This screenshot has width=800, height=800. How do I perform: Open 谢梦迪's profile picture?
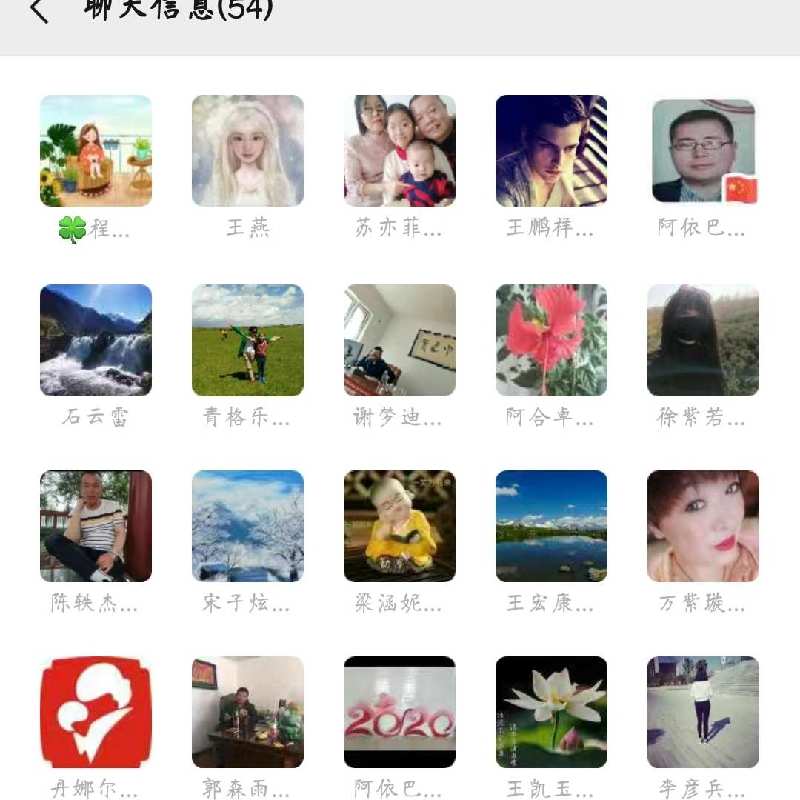coord(400,340)
